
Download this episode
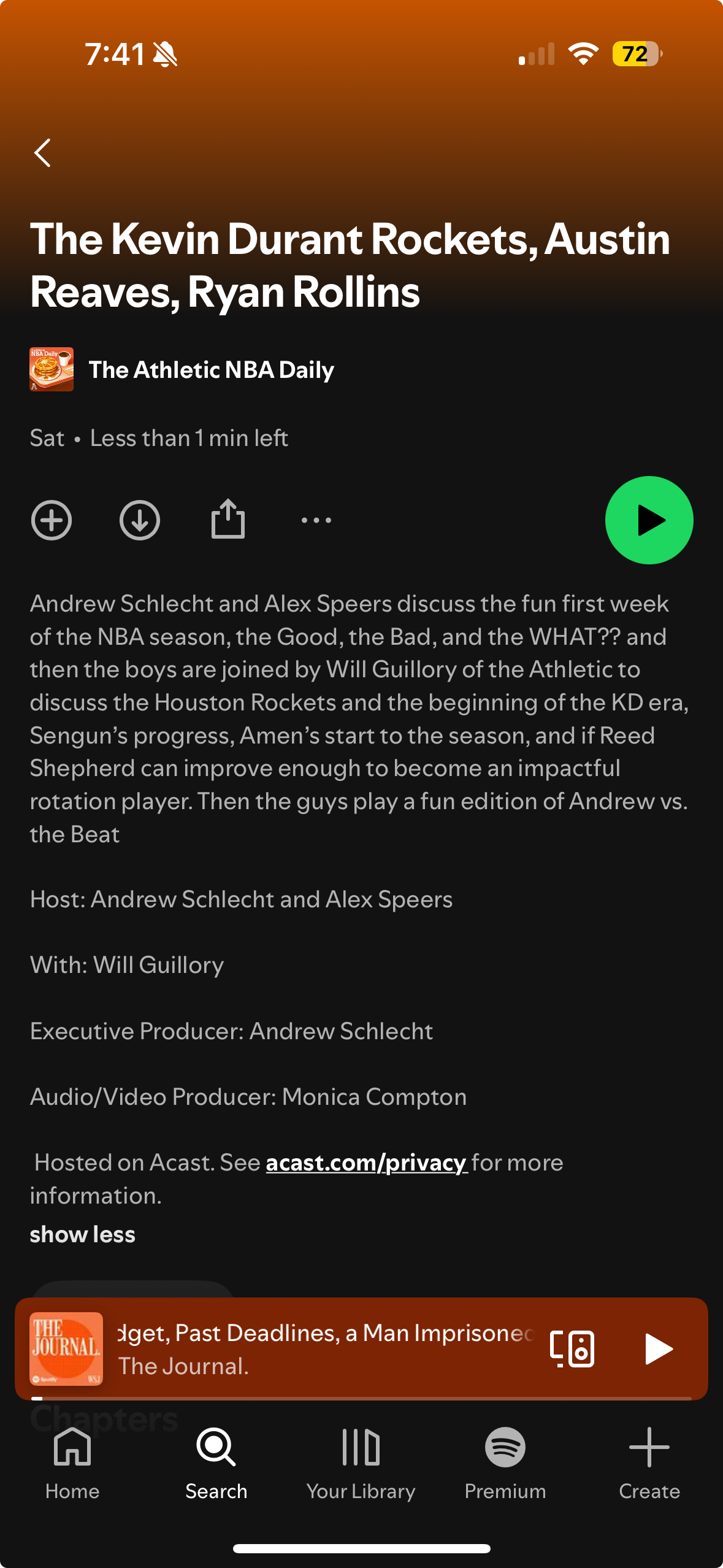140,520
